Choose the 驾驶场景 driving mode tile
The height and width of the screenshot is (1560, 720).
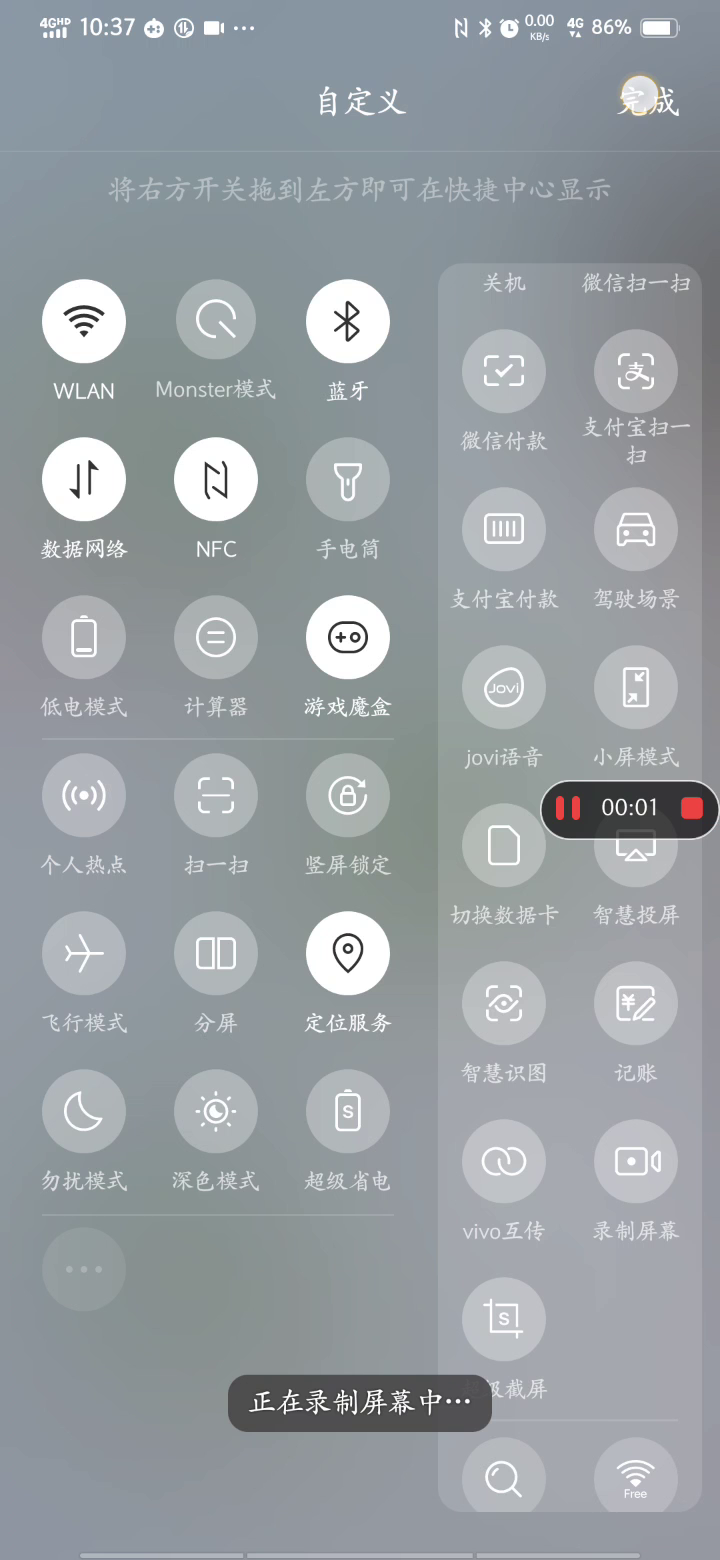(636, 529)
